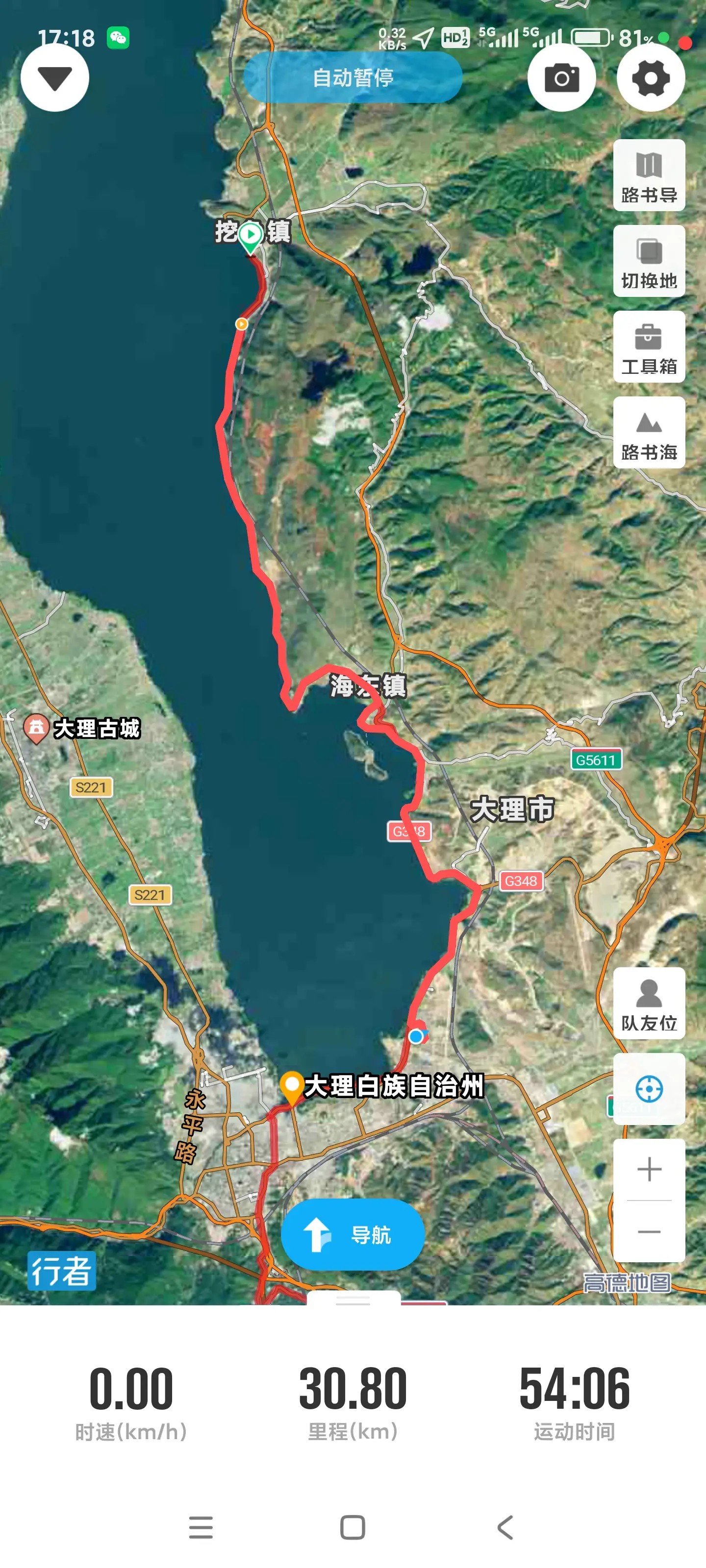Image resolution: width=706 pixels, height=1568 pixels.
Task: Recenter map on my location
Action: [x=649, y=1089]
